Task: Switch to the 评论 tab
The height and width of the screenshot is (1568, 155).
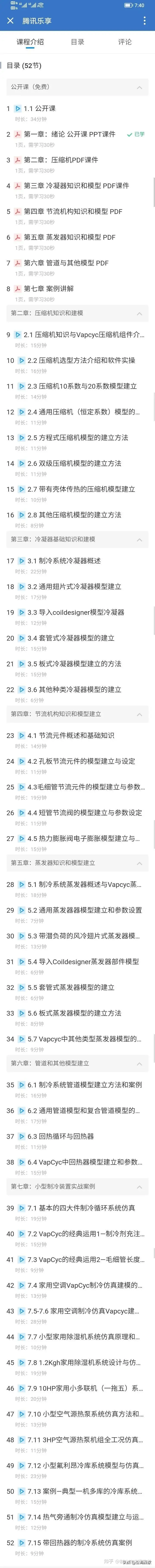Action: tap(124, 42)
